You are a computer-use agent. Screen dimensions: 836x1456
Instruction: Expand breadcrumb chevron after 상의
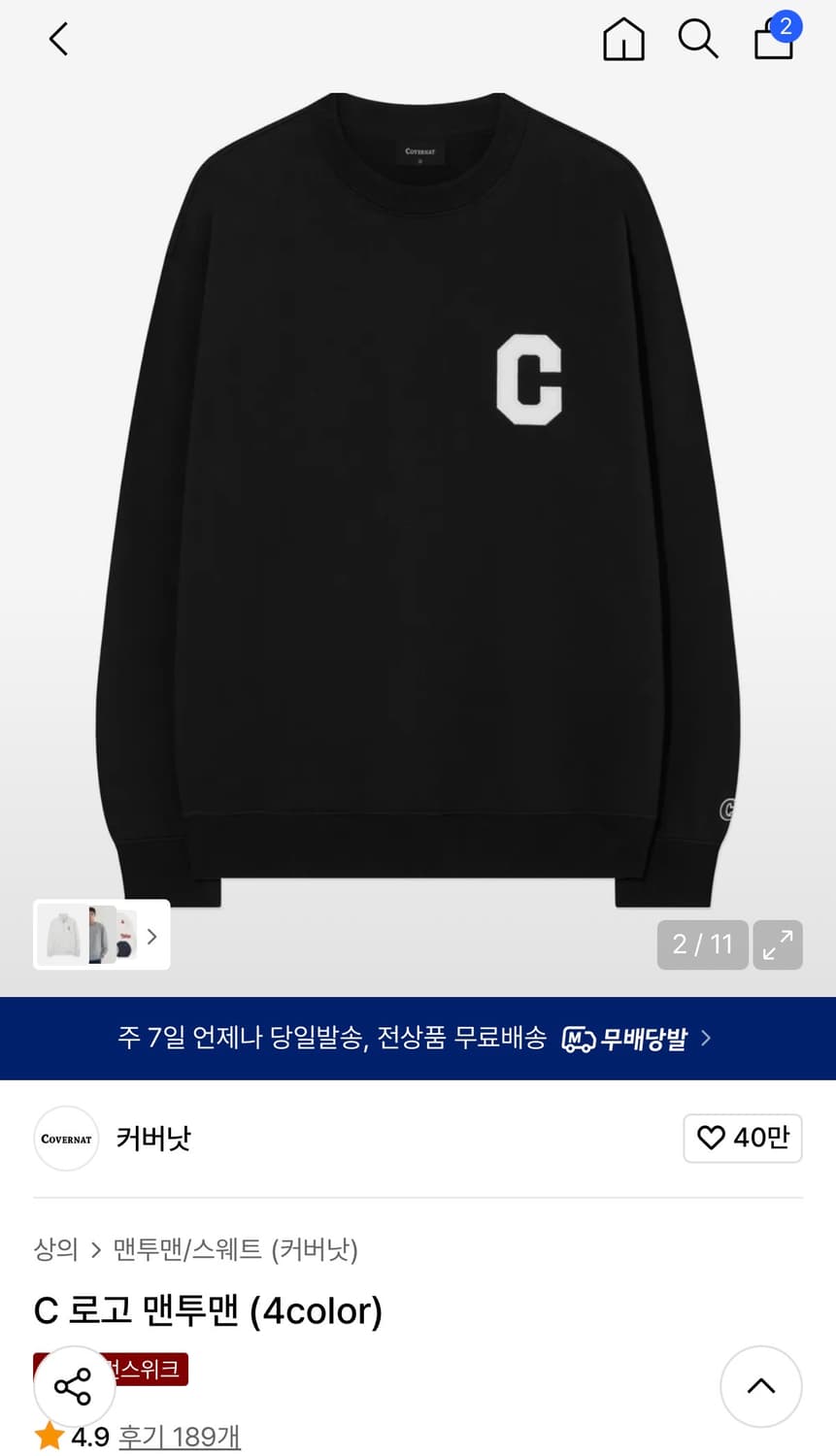tap(94, 1250)
